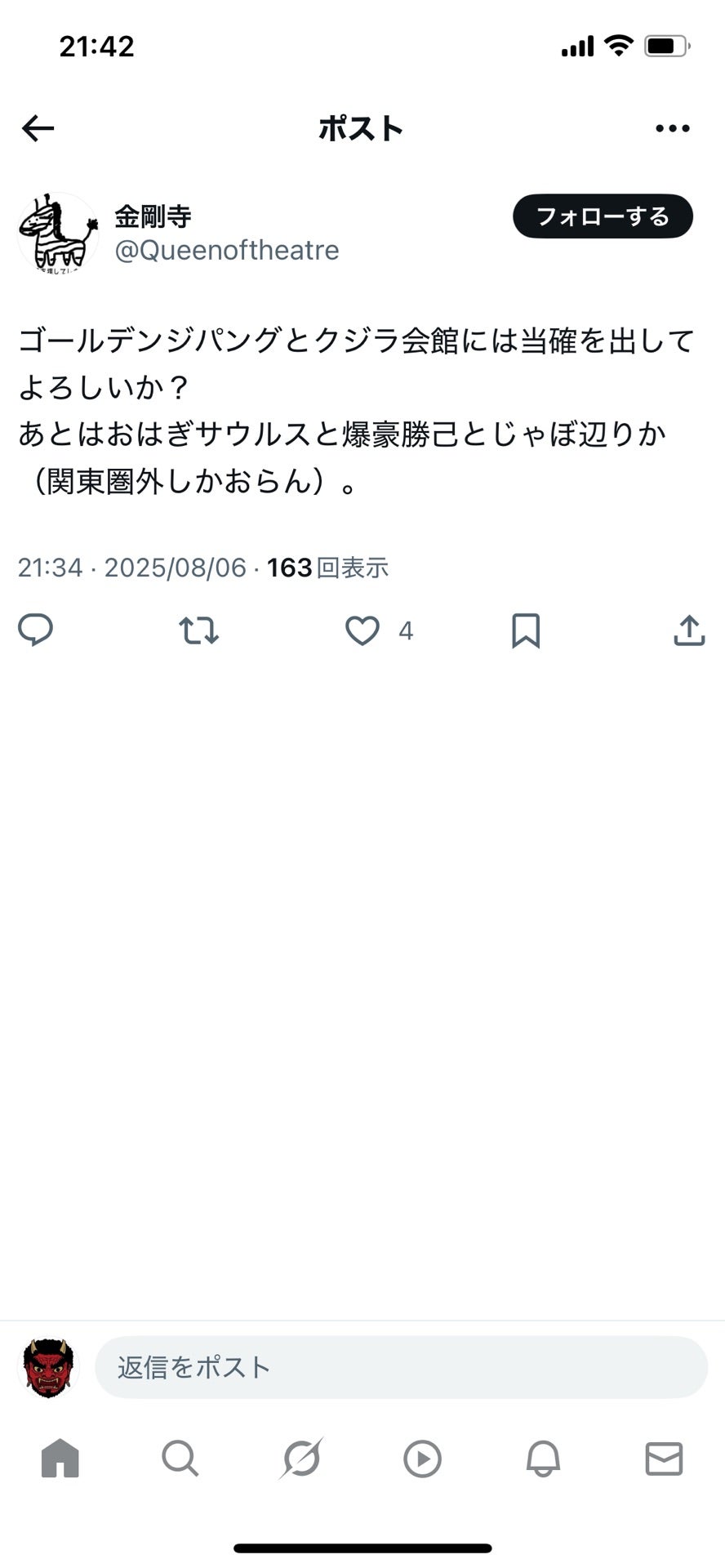Tap the repost icon on the post

click(198, 630)
